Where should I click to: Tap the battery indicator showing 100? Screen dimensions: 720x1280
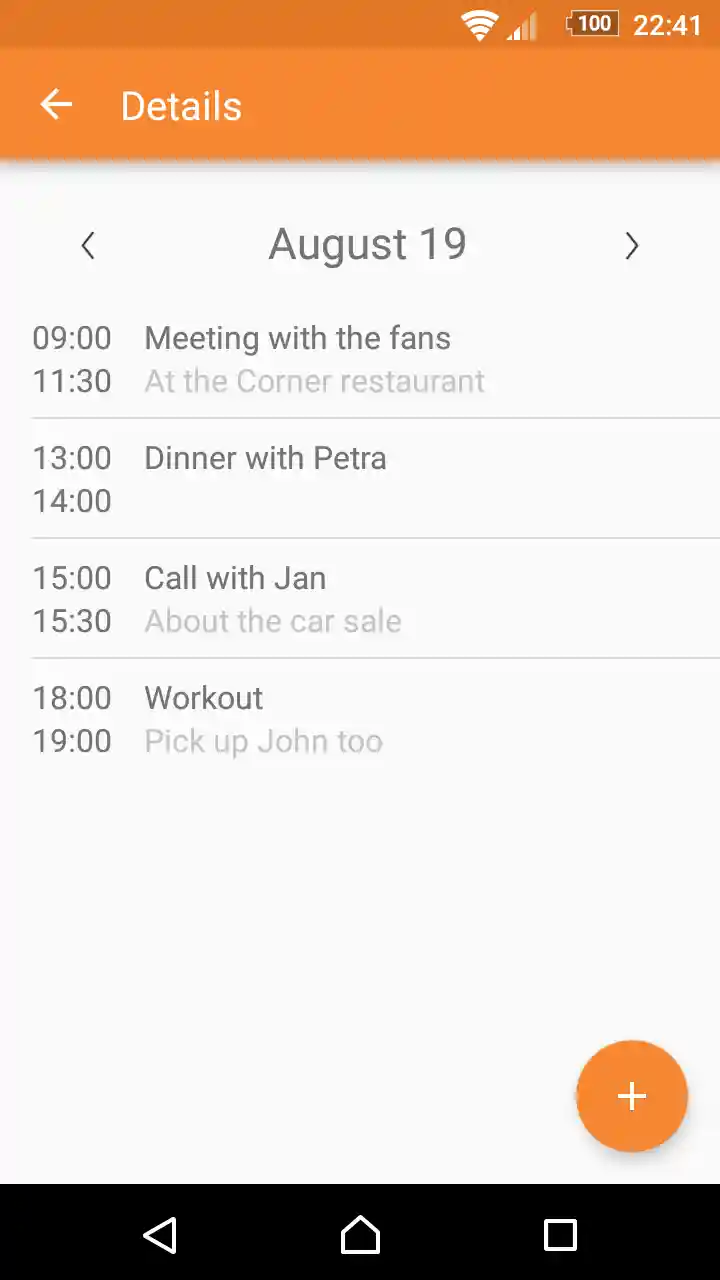[592, 24]
